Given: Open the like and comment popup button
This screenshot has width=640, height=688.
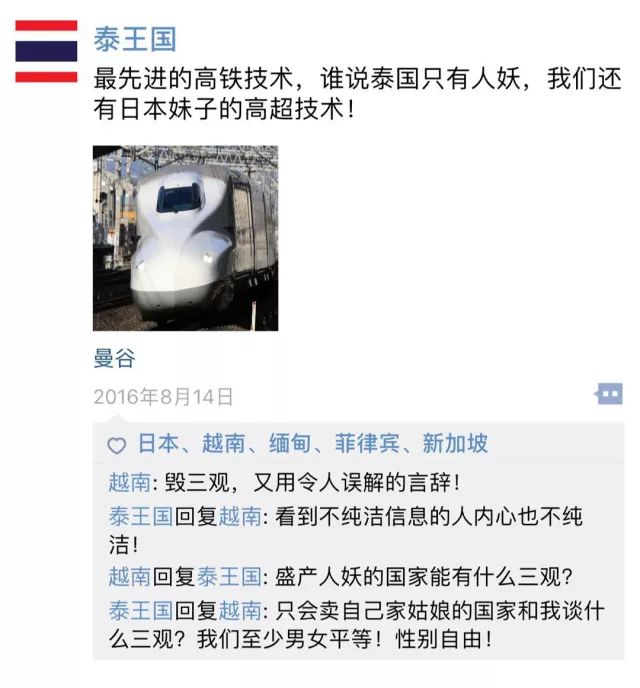Looking at the screenshot, I should tap(608, 394).
